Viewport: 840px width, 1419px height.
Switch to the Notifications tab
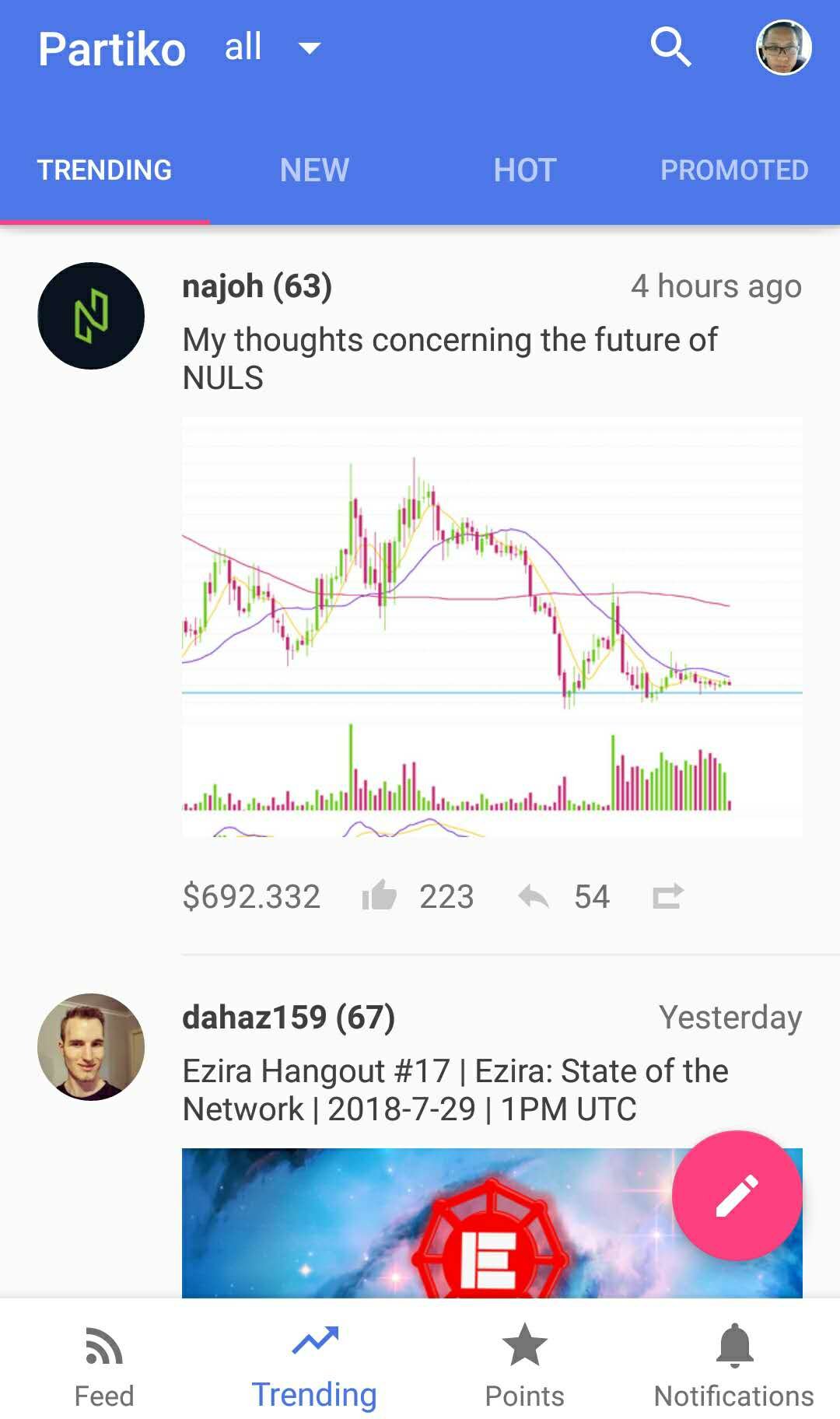coord(734,1367)
